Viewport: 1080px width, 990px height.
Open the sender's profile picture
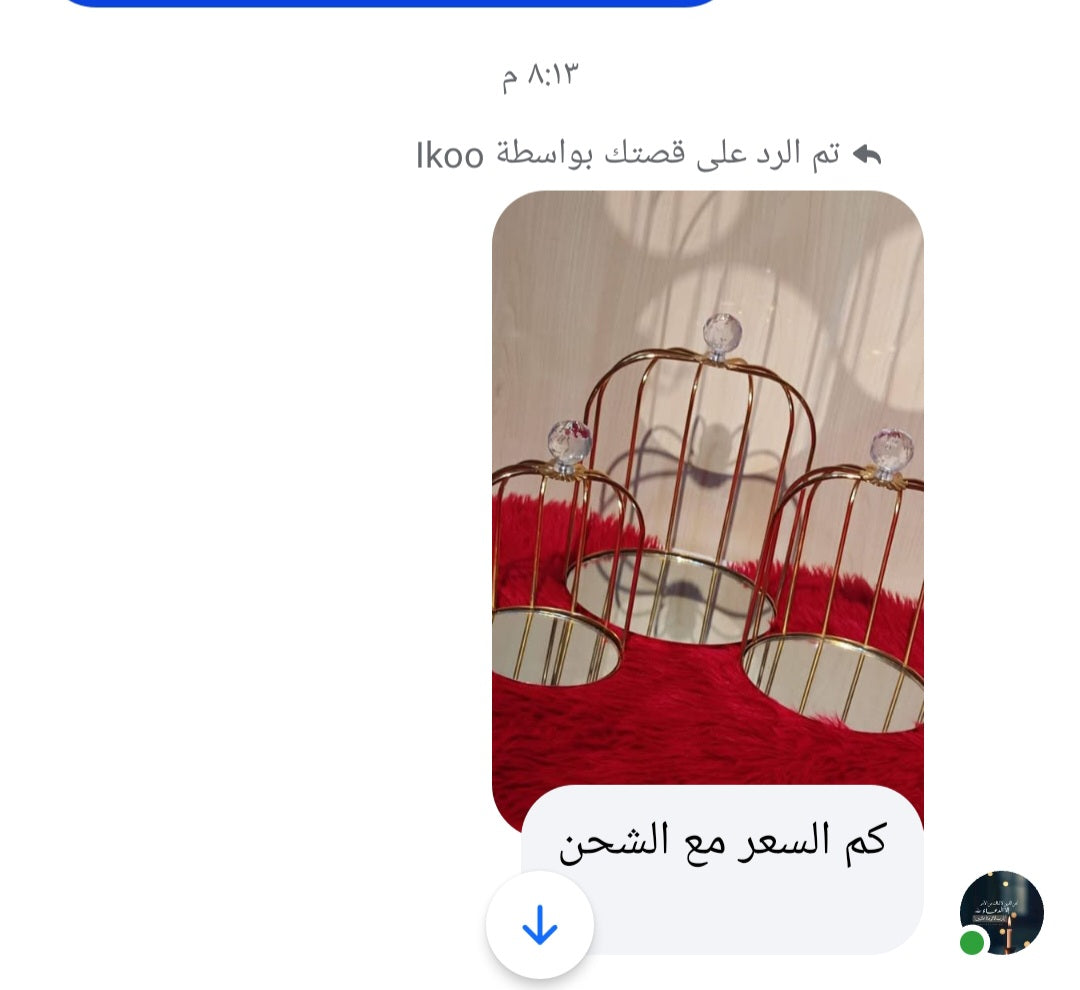tap(1001, 912)
